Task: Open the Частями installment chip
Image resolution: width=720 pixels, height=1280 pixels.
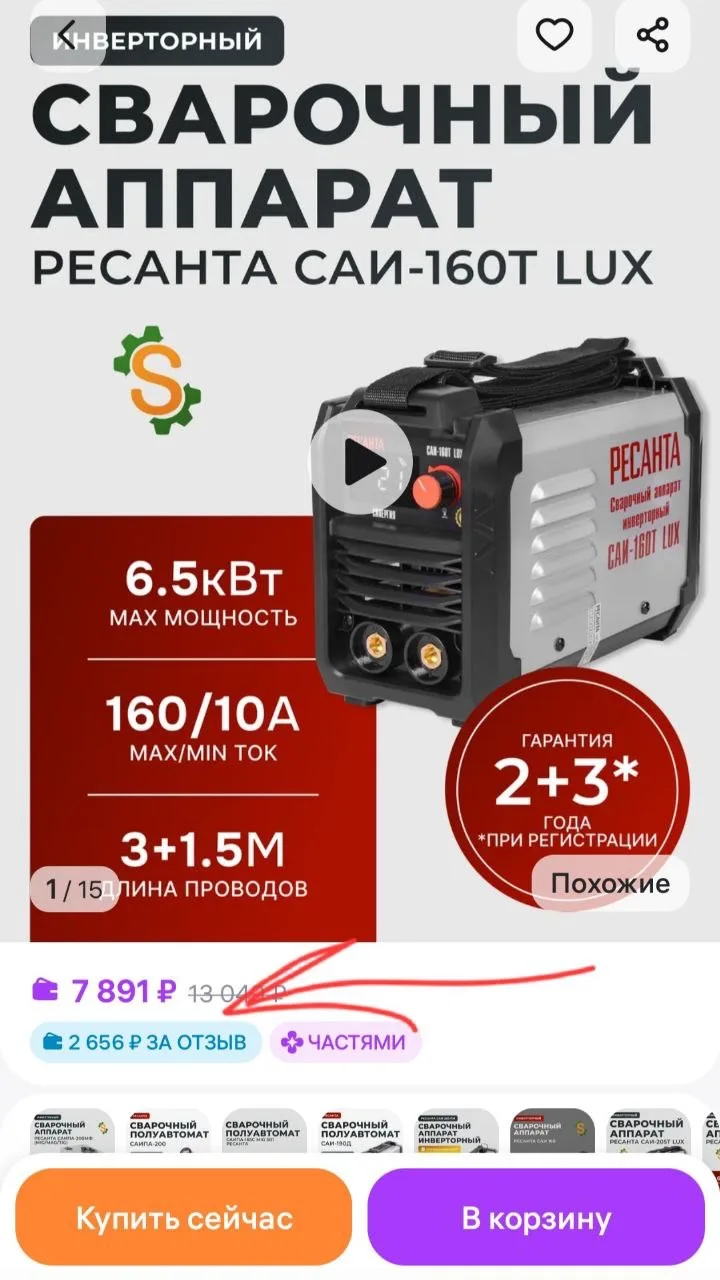Action: tap(345, 1043)
